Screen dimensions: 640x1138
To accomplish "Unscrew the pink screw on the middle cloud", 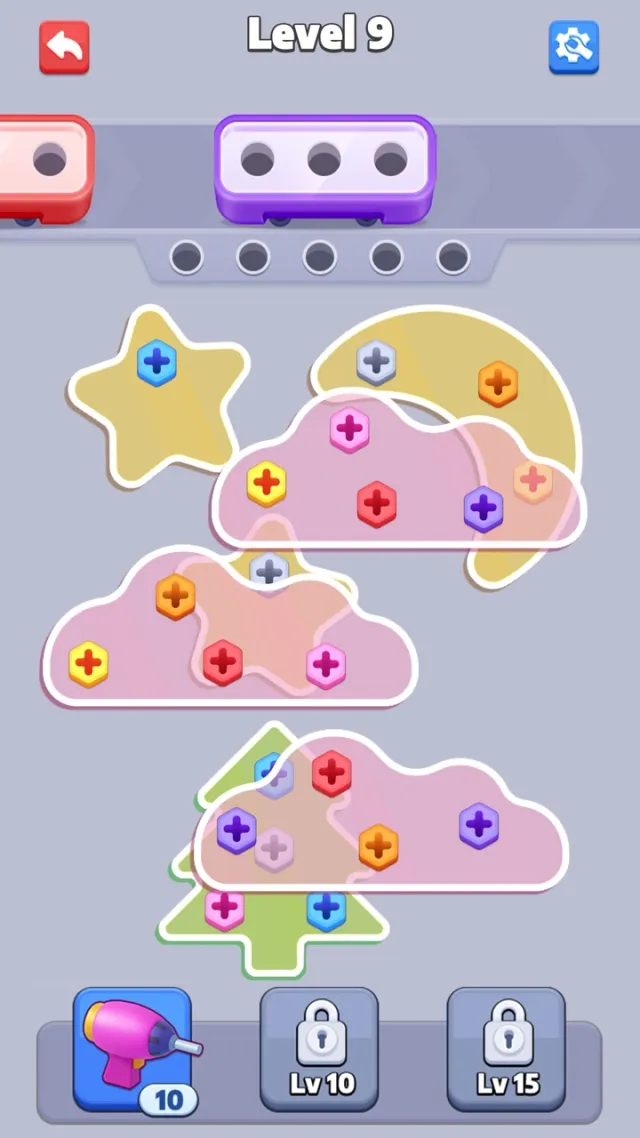I will (325, 666).
